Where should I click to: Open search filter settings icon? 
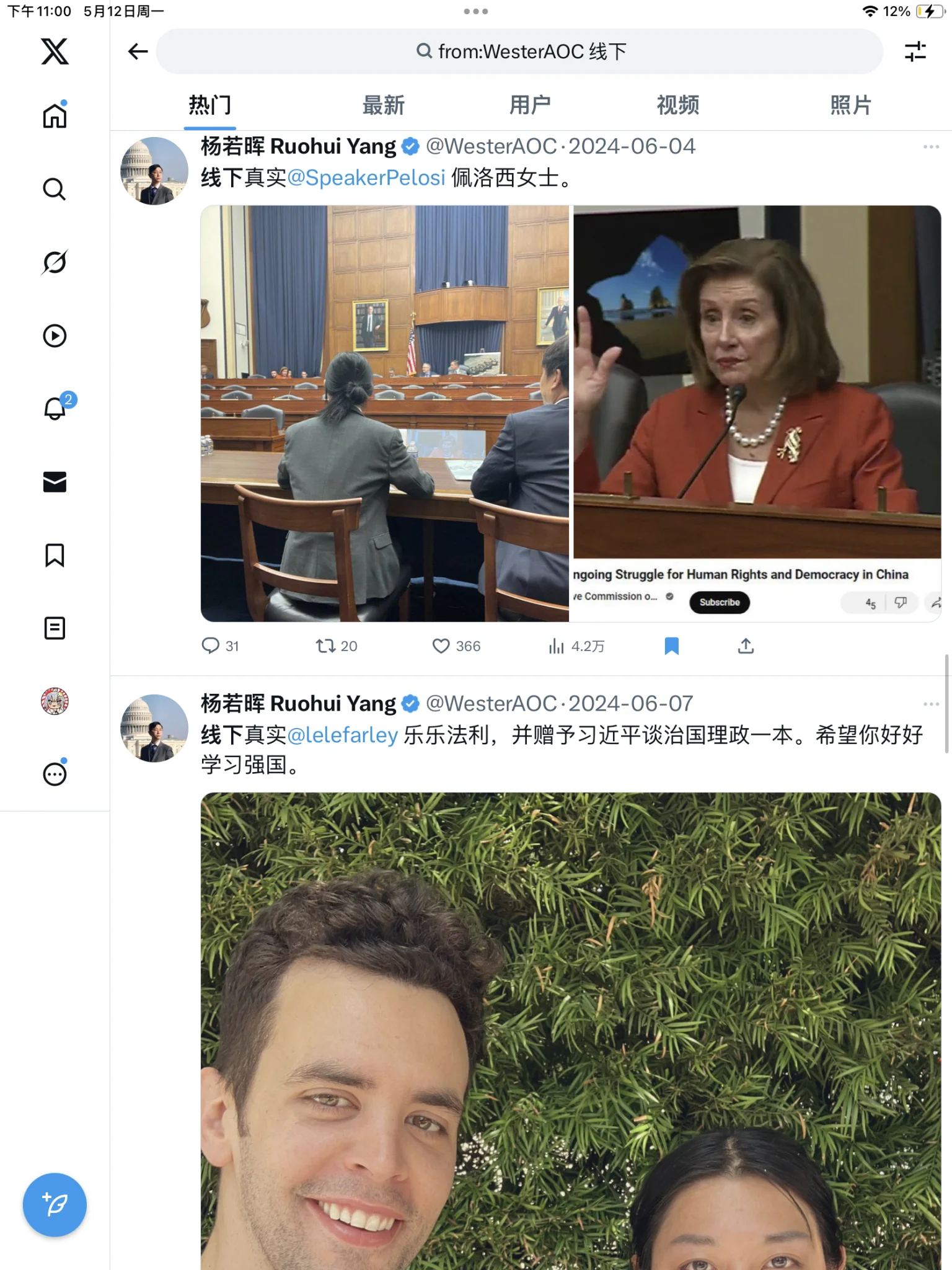(915, 51)
